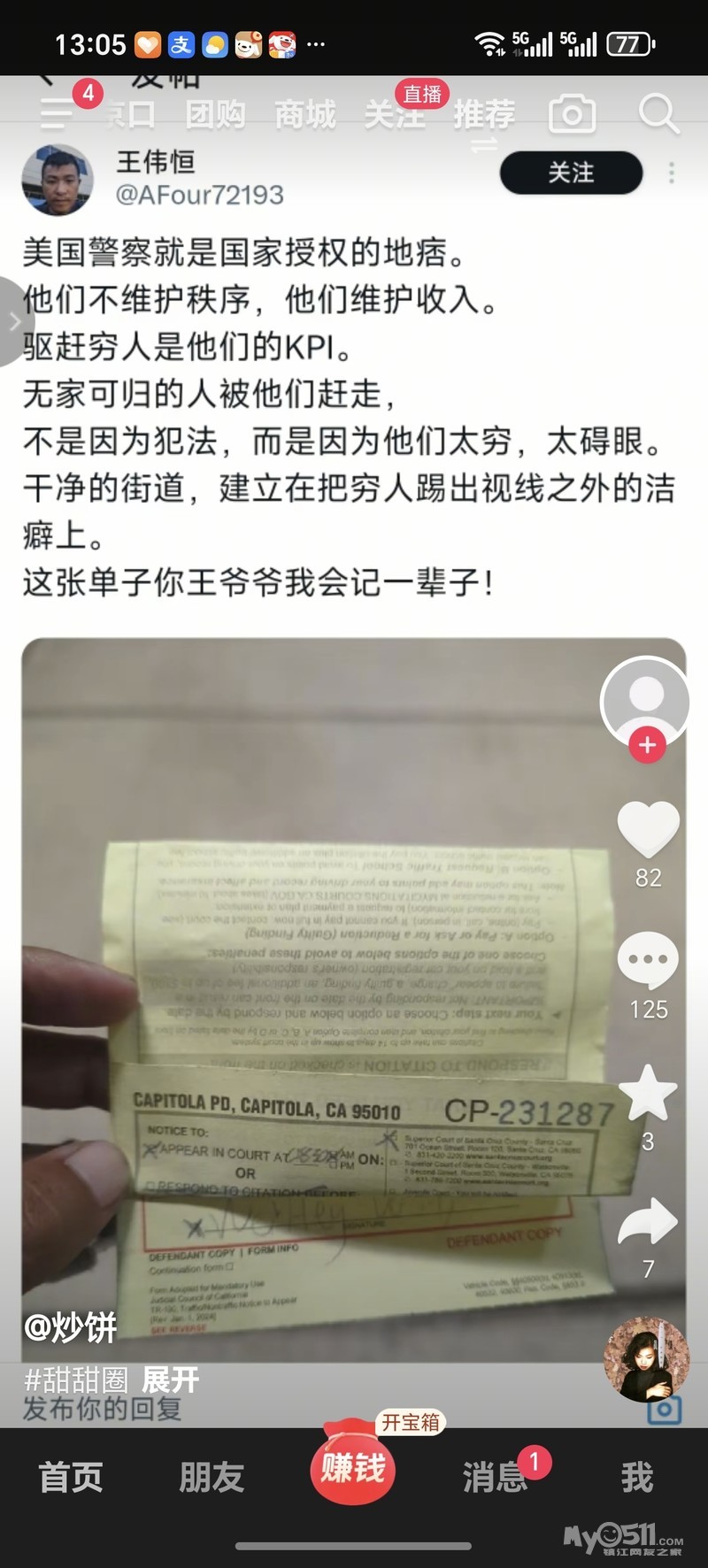Open the @炒饼 author name
Screen dimensions: 708x1568
point(71,1326)
